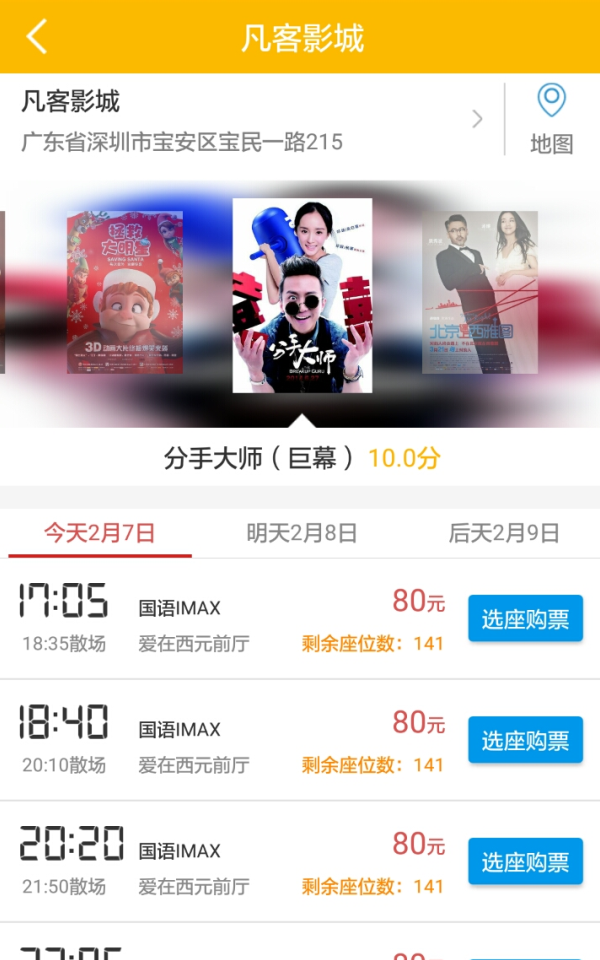600x960 pixels.
Task: Open 凡客影城 cinema address details
Action: point(250,120)
